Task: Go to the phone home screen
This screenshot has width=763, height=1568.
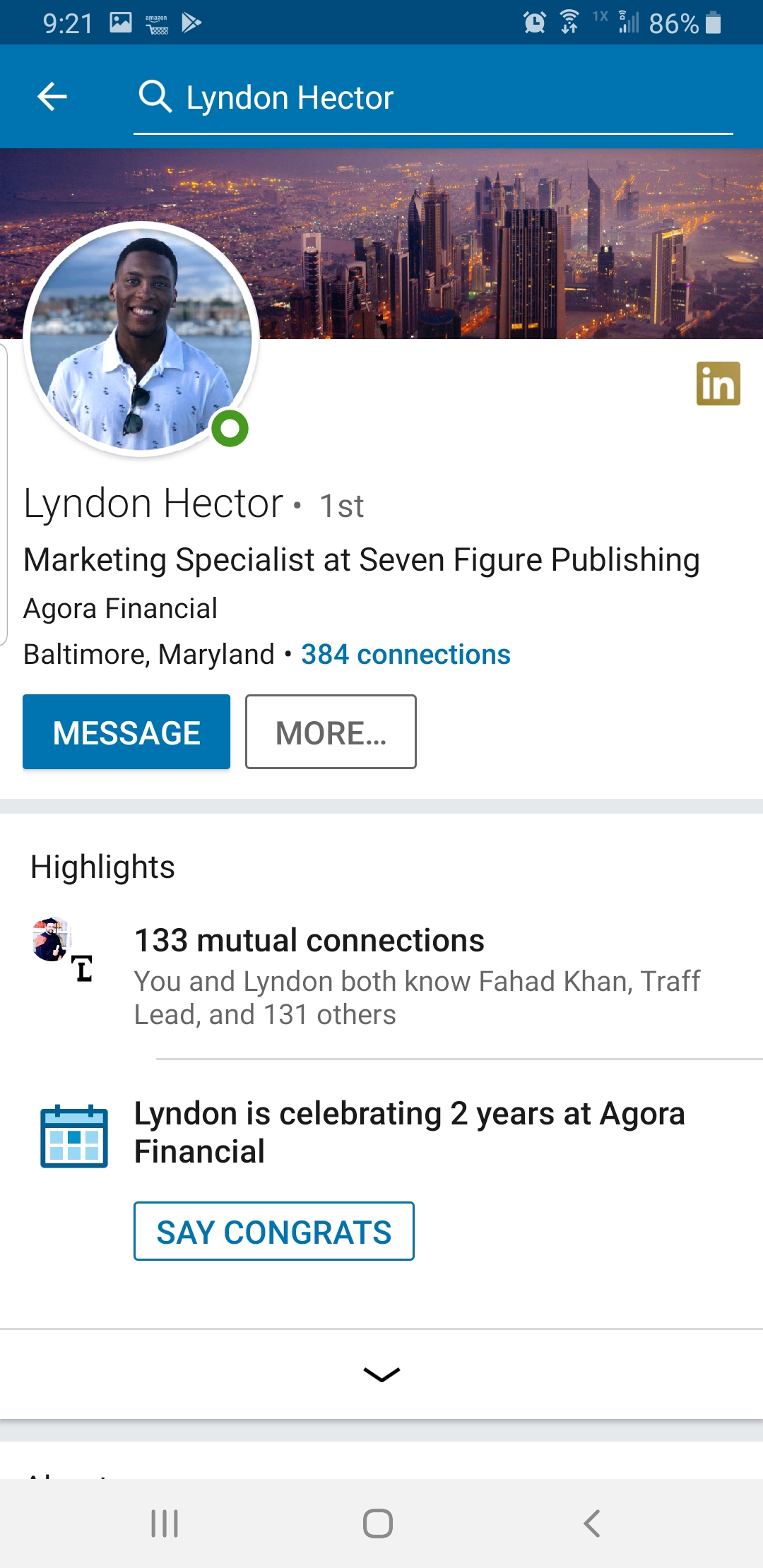Action: (378, 1524)
